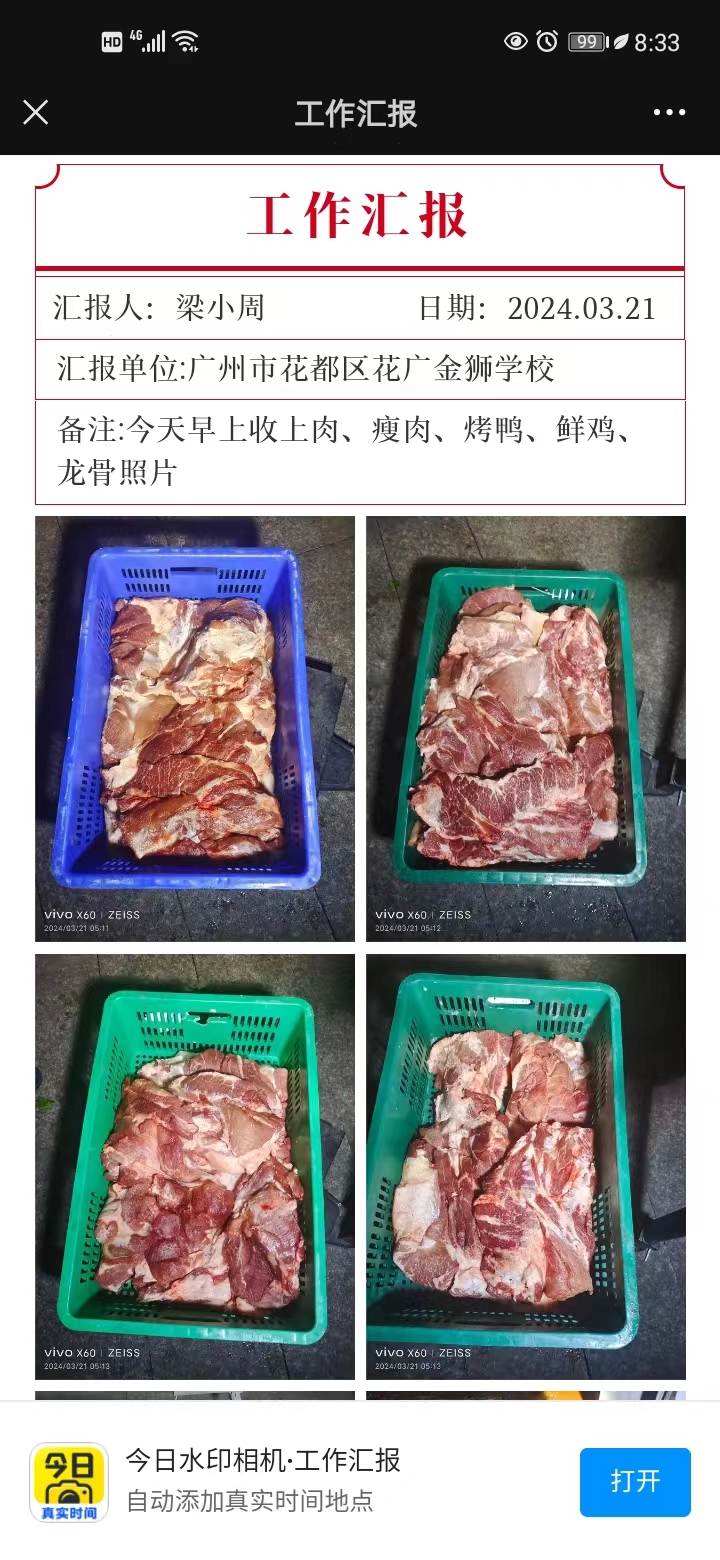Enlarge the bottom-left green crate photo
The height and width of the screenshot is (1560, 720).
point(195,1166)
